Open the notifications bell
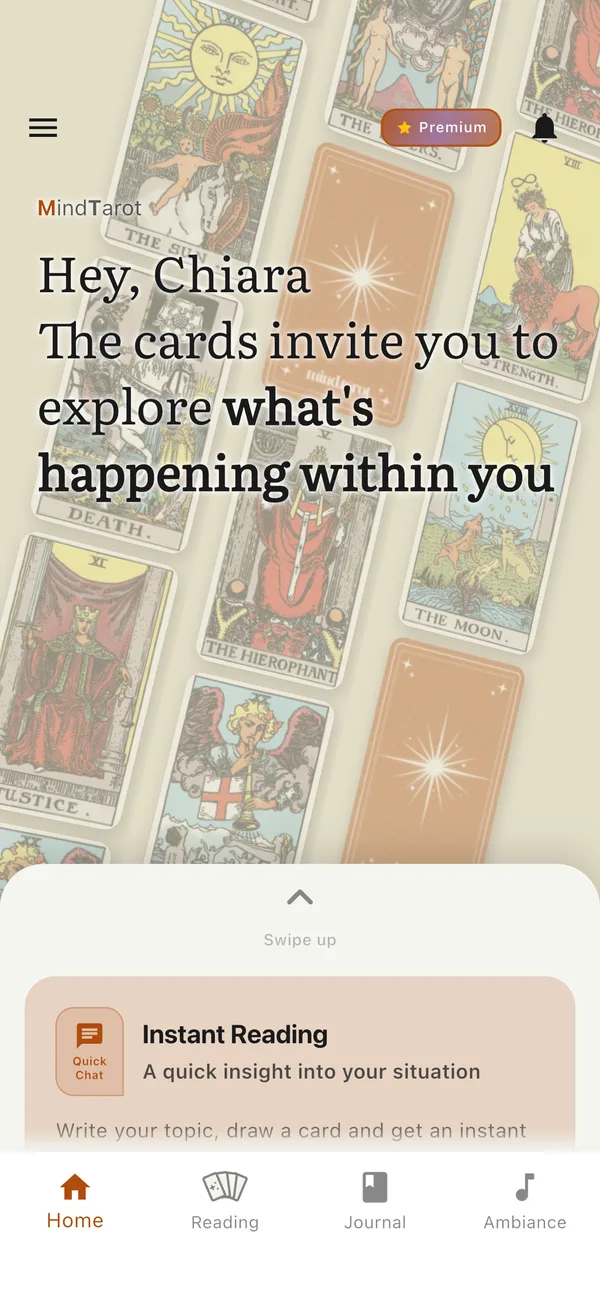The image size is (600, 1298). click(x=544, y=128)
